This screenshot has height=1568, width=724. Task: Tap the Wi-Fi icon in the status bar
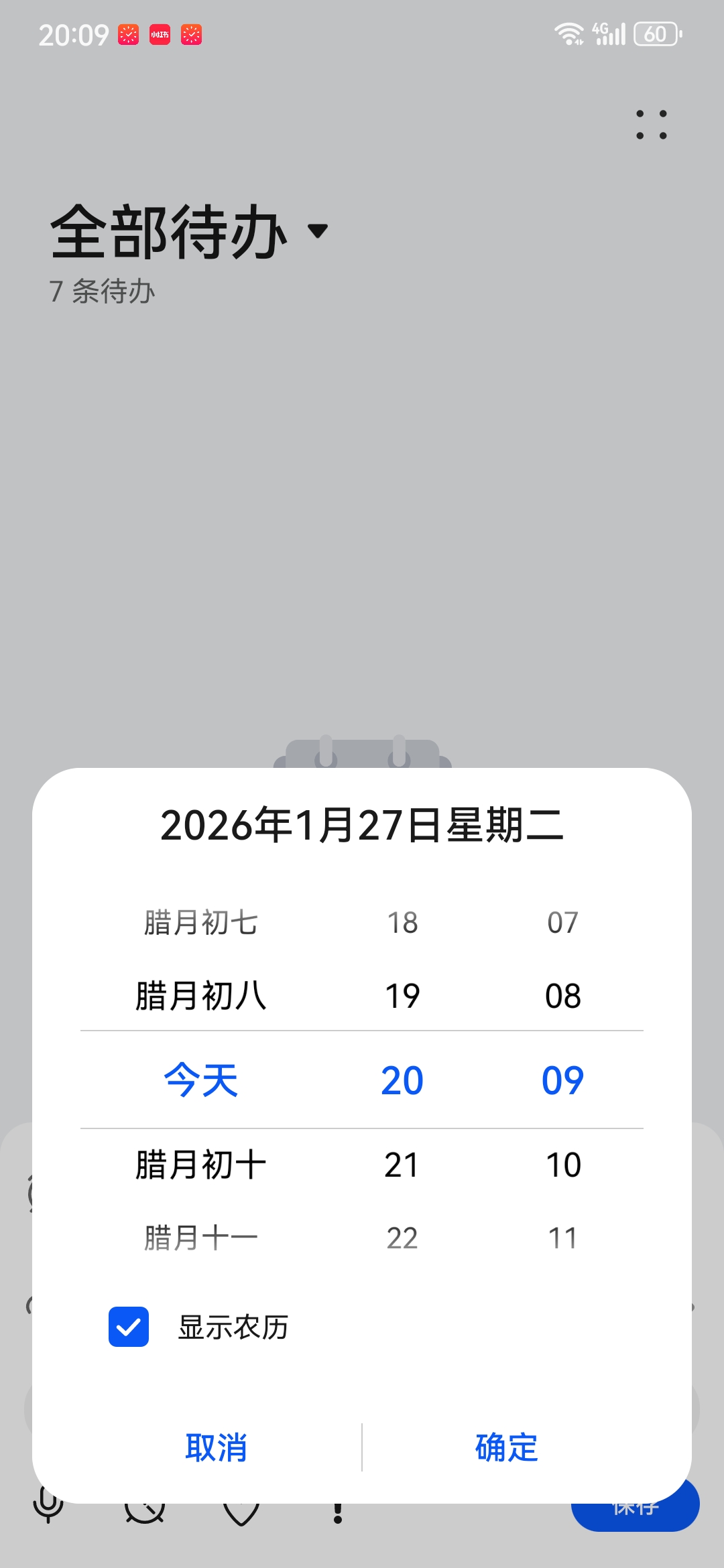(x=567, y=32)
